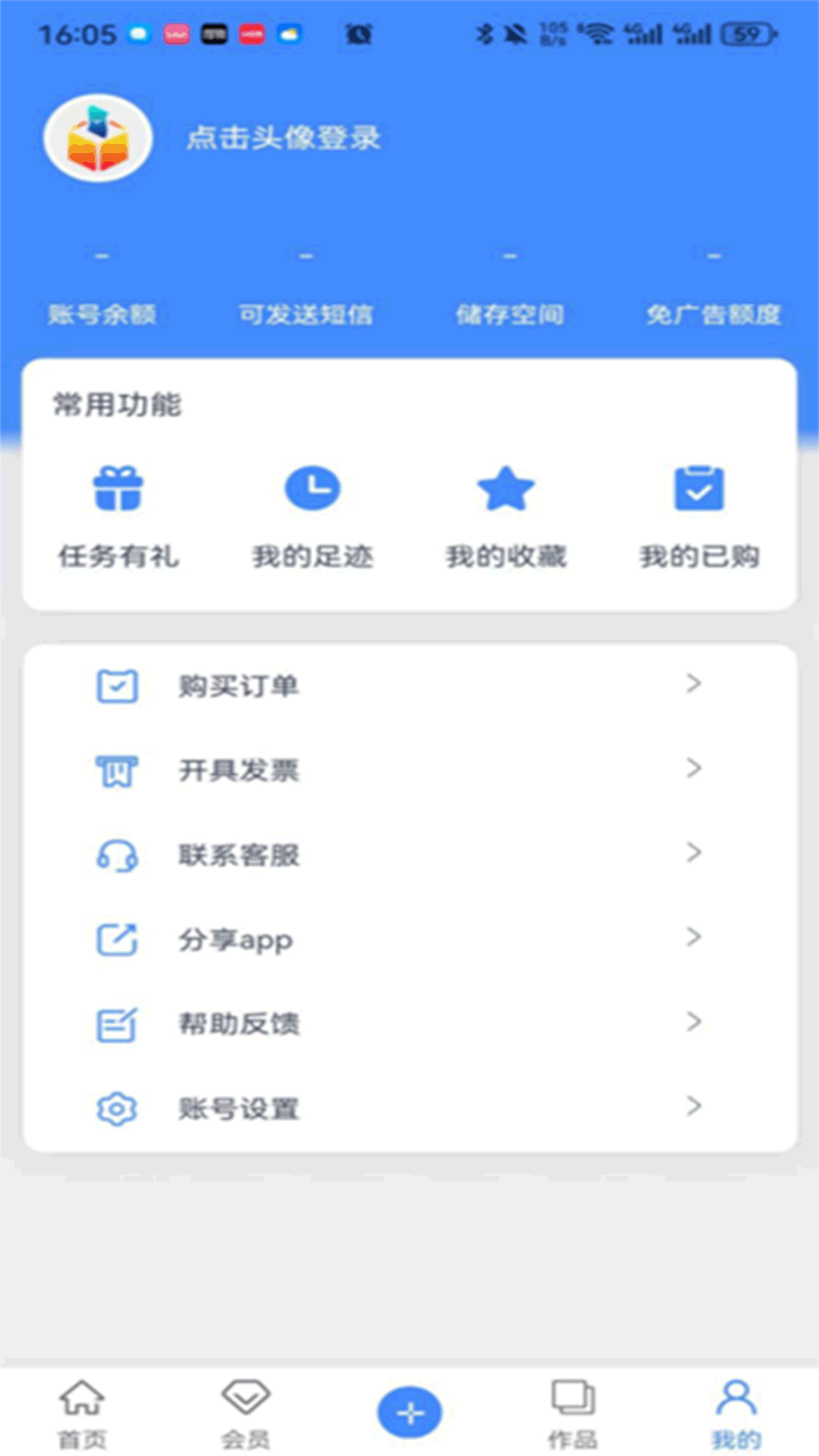Open the 任务有礼 gift icon
The height and width of the screenshot is (1456, 819).
tap(118, 489)
